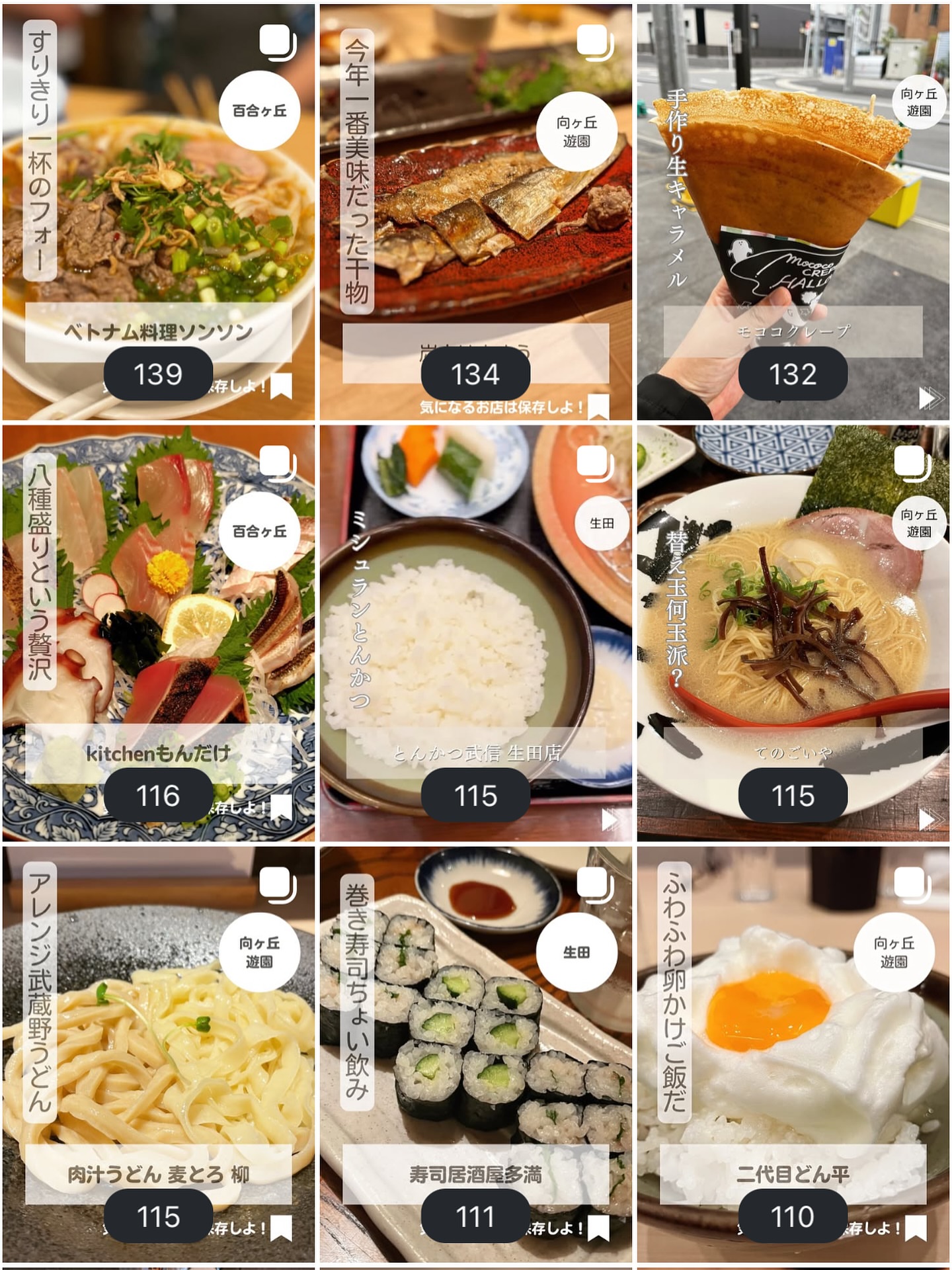
Task: Open the とんかつ武信 生田店 post
Action: click(x=476, y=632)
